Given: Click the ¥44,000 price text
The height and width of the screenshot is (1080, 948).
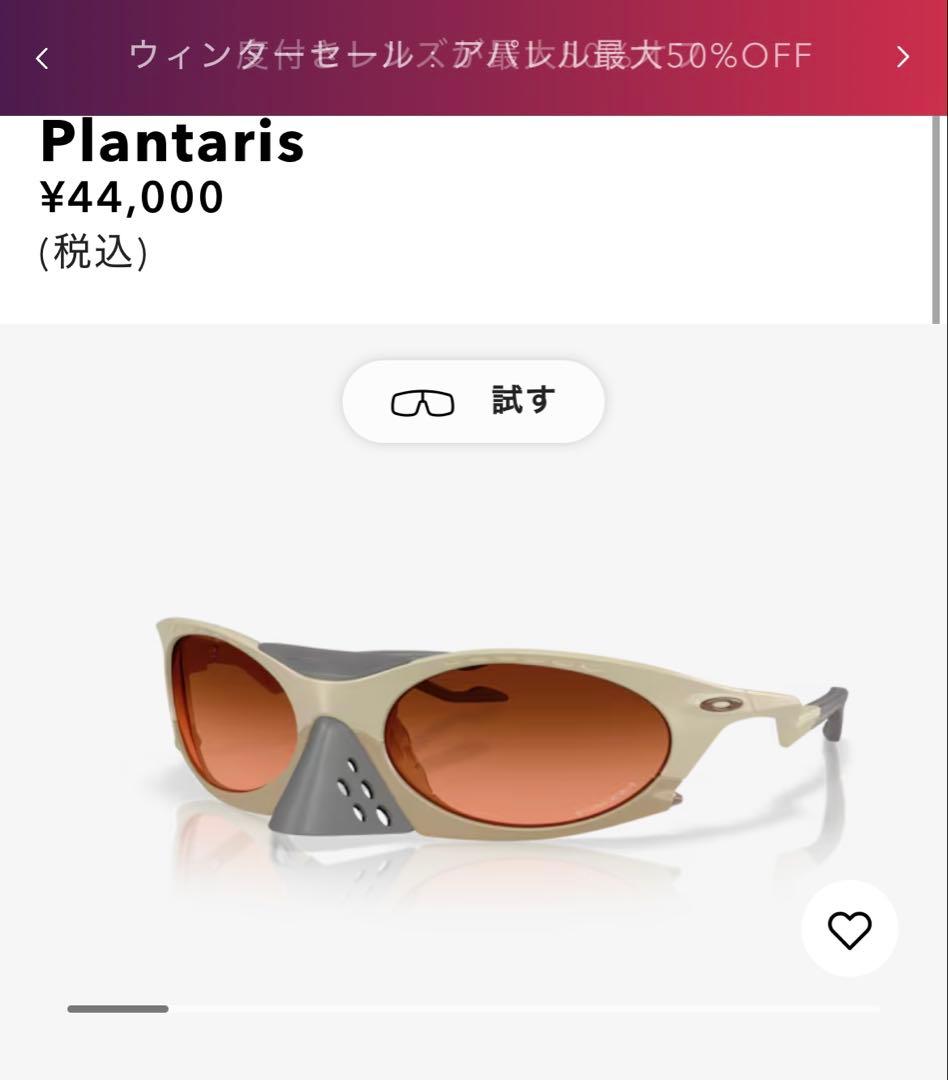Looking at the screenshot, I should pyautogui.click(x=130, y=197).
